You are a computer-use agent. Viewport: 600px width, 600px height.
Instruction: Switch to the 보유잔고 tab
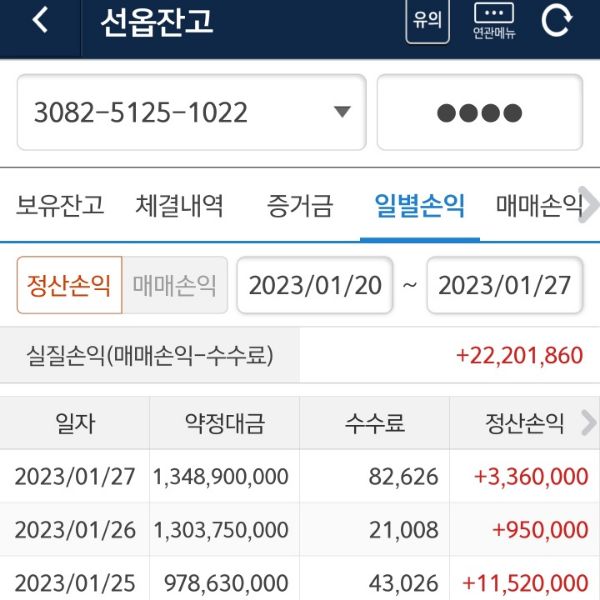(60, 206)
